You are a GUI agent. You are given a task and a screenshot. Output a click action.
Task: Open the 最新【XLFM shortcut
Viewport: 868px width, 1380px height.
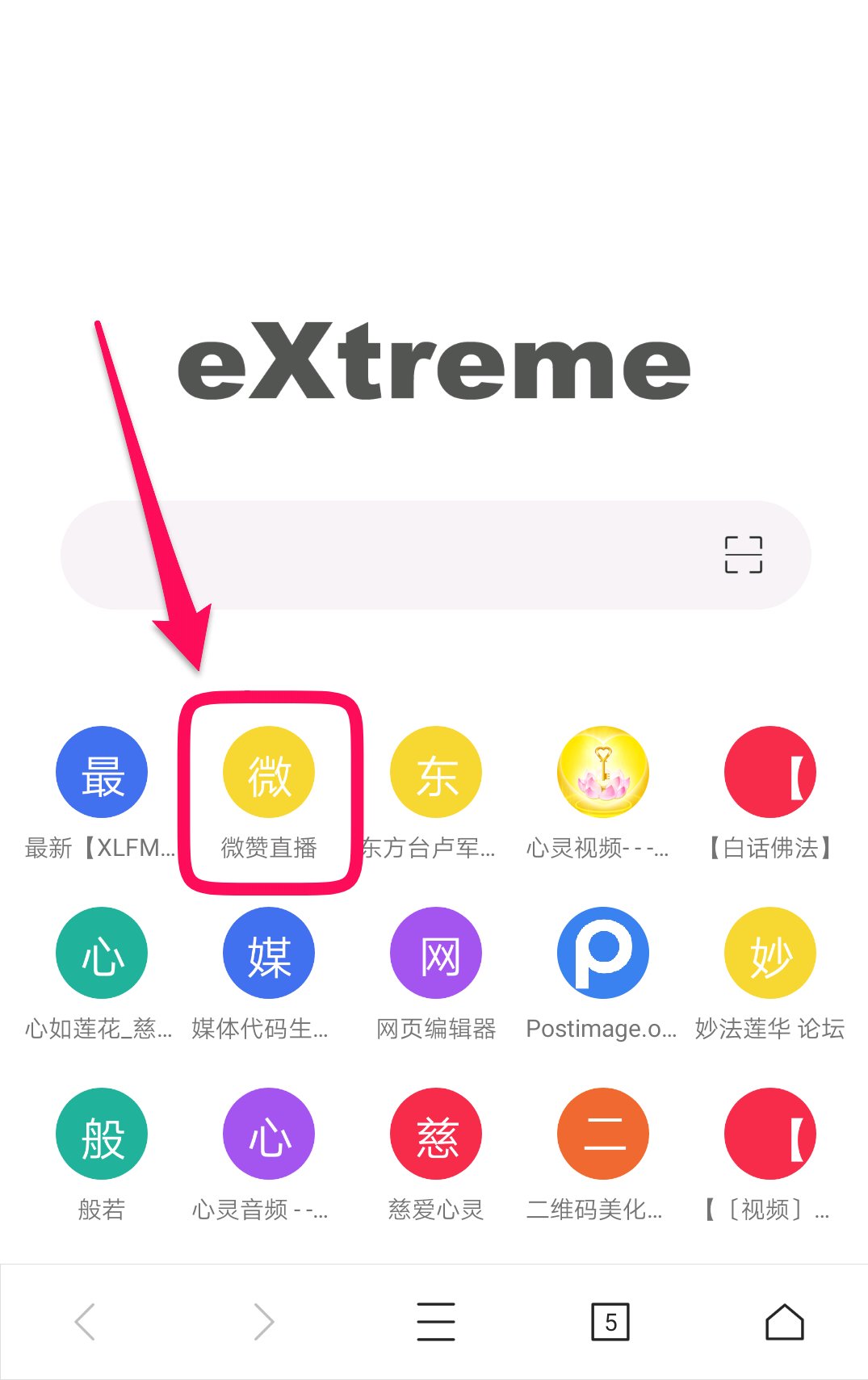tap(102, 773)
